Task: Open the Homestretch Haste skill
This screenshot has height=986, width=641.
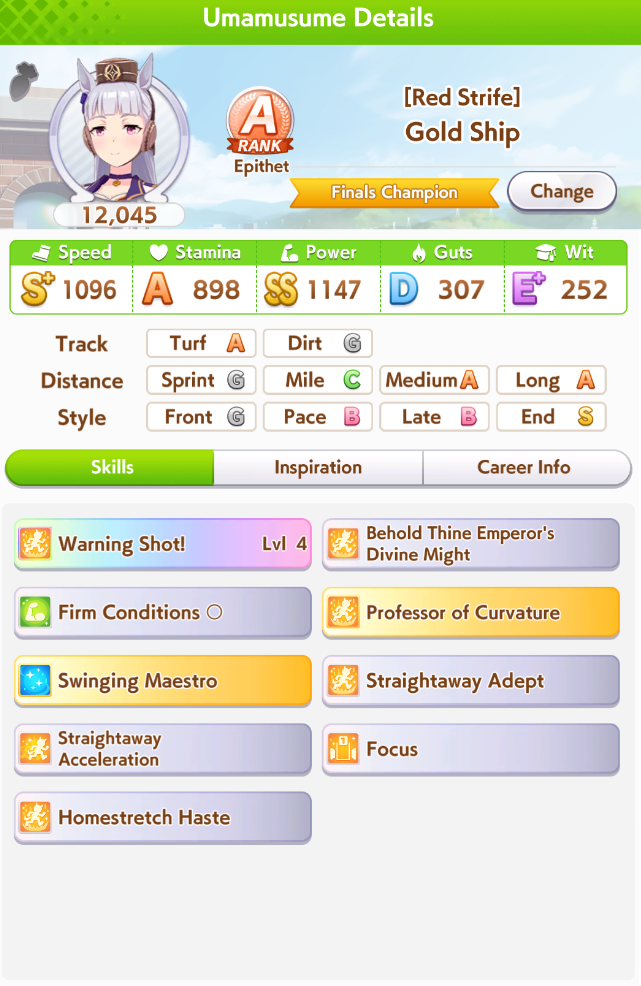Action: click(x=163, y=817)
